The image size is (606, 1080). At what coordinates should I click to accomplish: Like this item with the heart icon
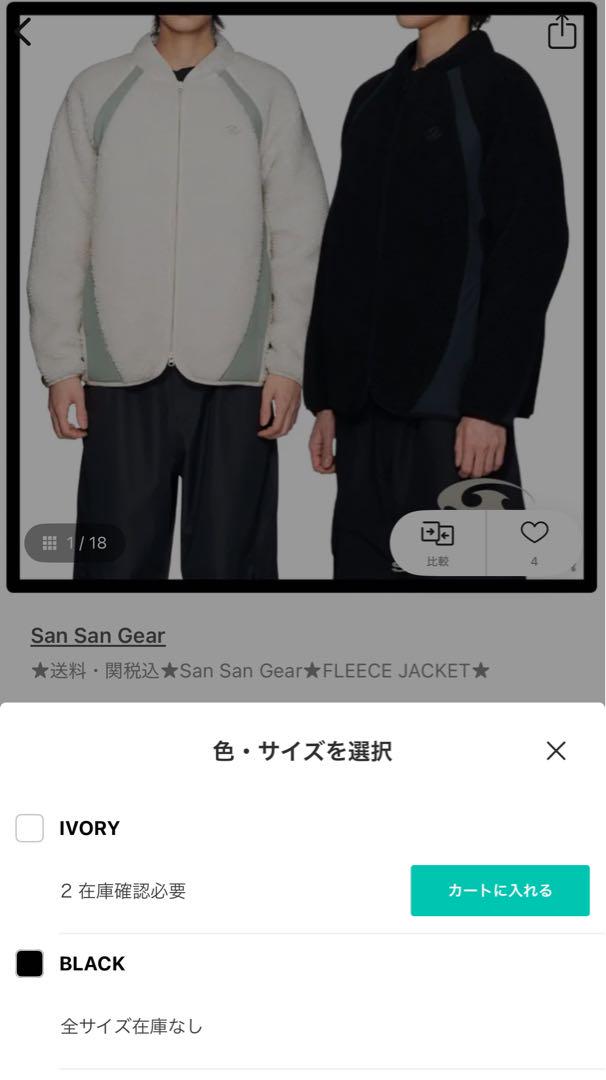(x=534, y=542)
